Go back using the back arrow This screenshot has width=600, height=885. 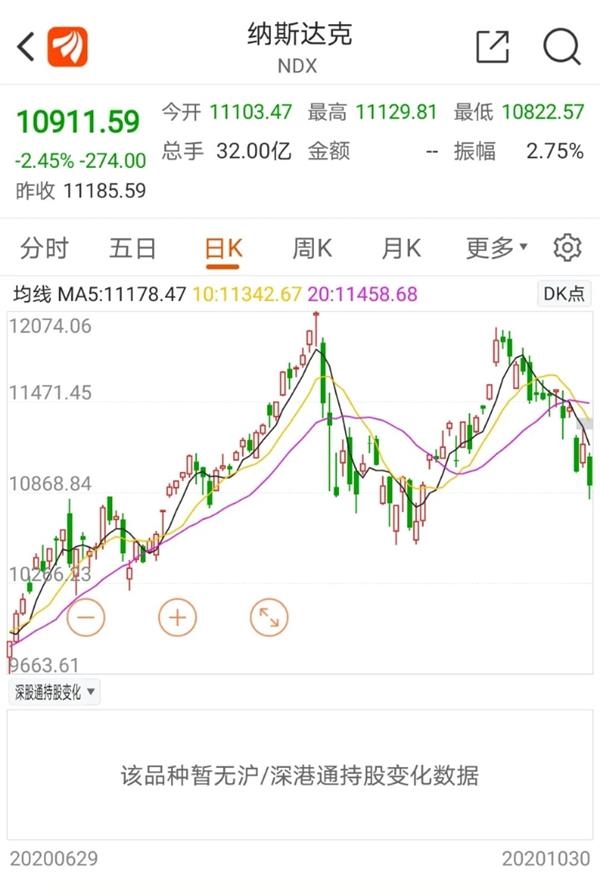26,45
